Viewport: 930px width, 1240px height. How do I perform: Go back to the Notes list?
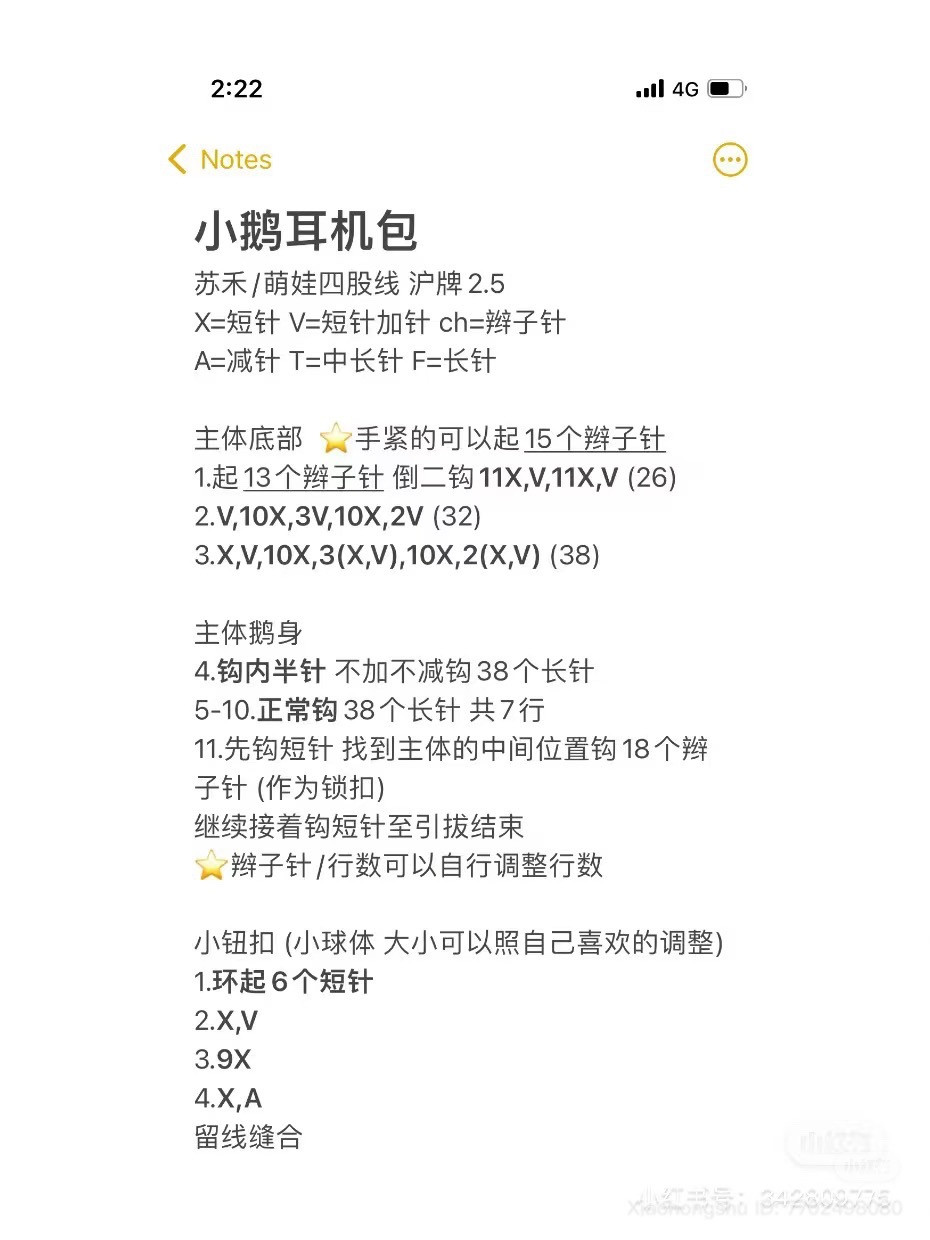(x=220, y=160)
